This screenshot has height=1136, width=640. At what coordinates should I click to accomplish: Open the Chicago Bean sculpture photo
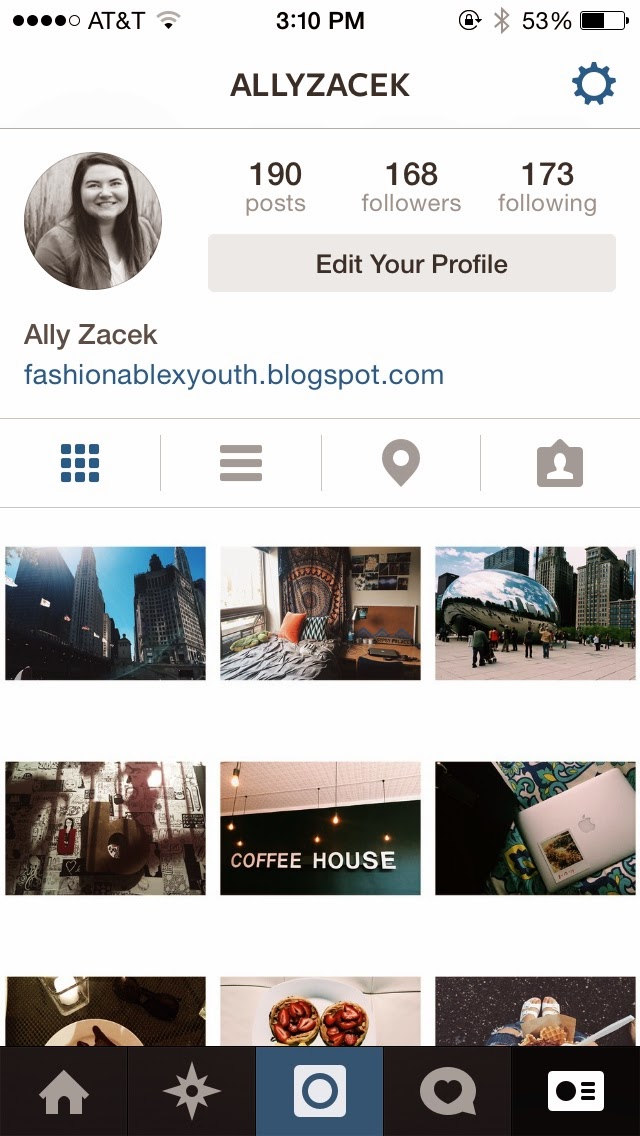click(x=535, y=613)
